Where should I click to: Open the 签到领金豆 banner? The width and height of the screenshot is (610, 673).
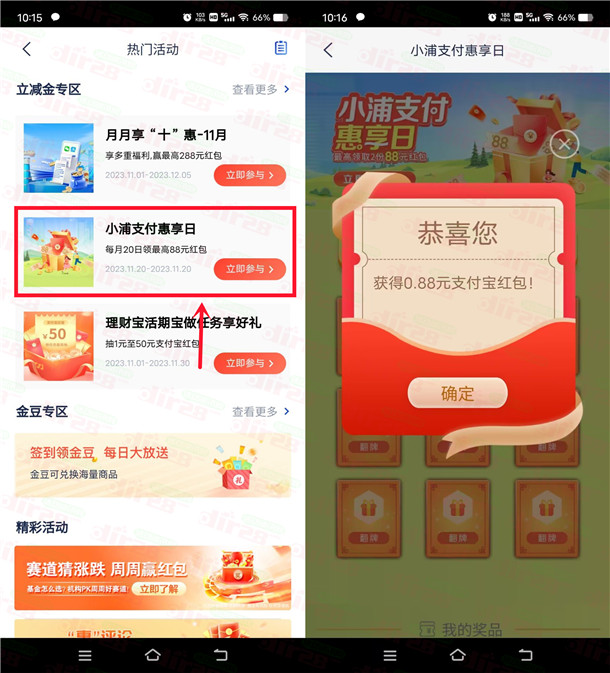pyautogui.click(x=152, y=466)
